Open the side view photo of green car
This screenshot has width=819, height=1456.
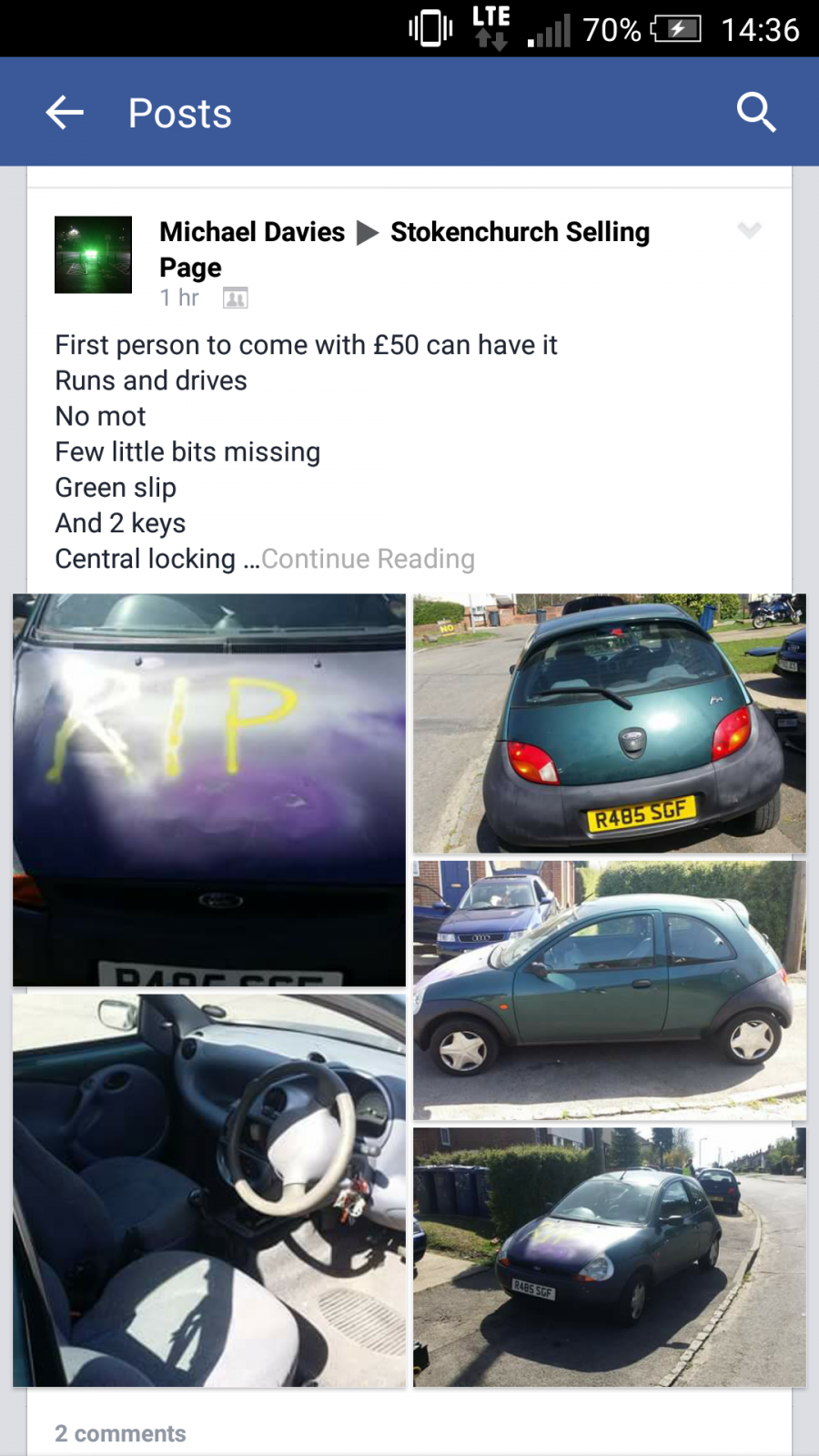[610, 991]
